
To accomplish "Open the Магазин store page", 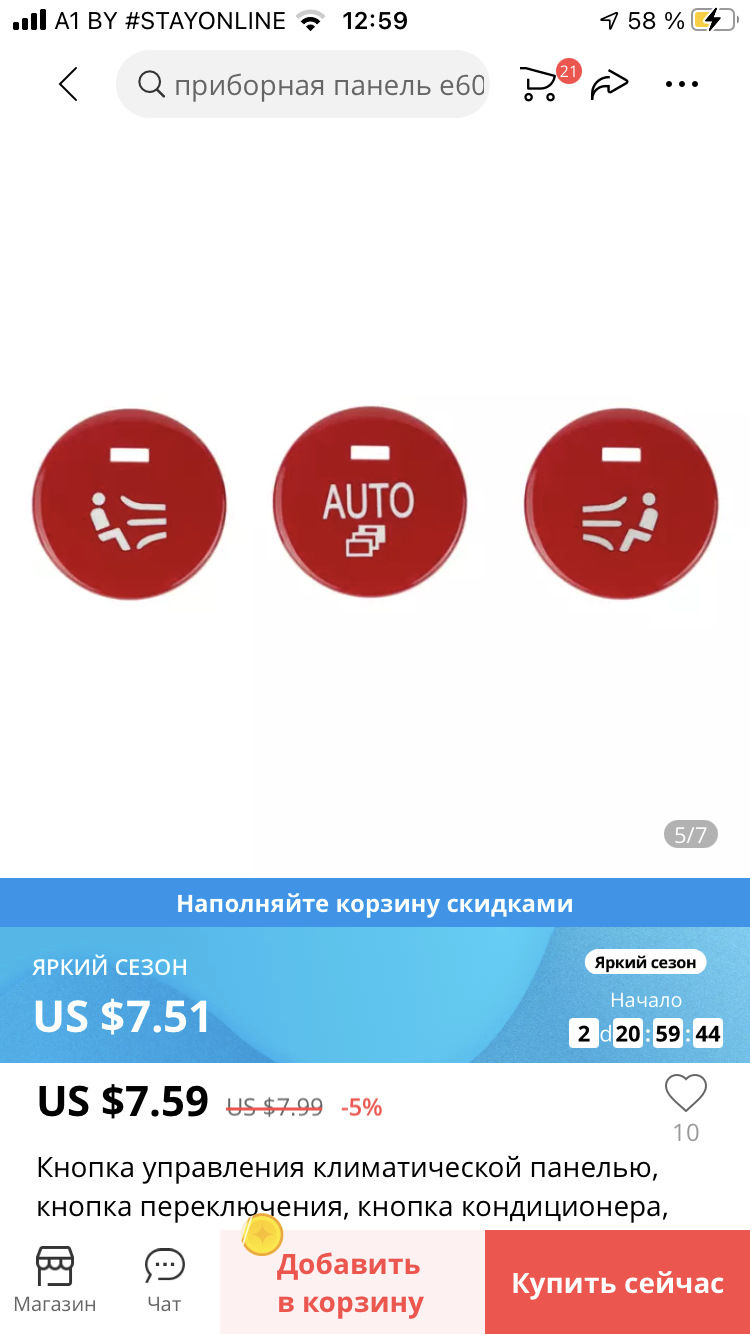I will (55, 1280).
